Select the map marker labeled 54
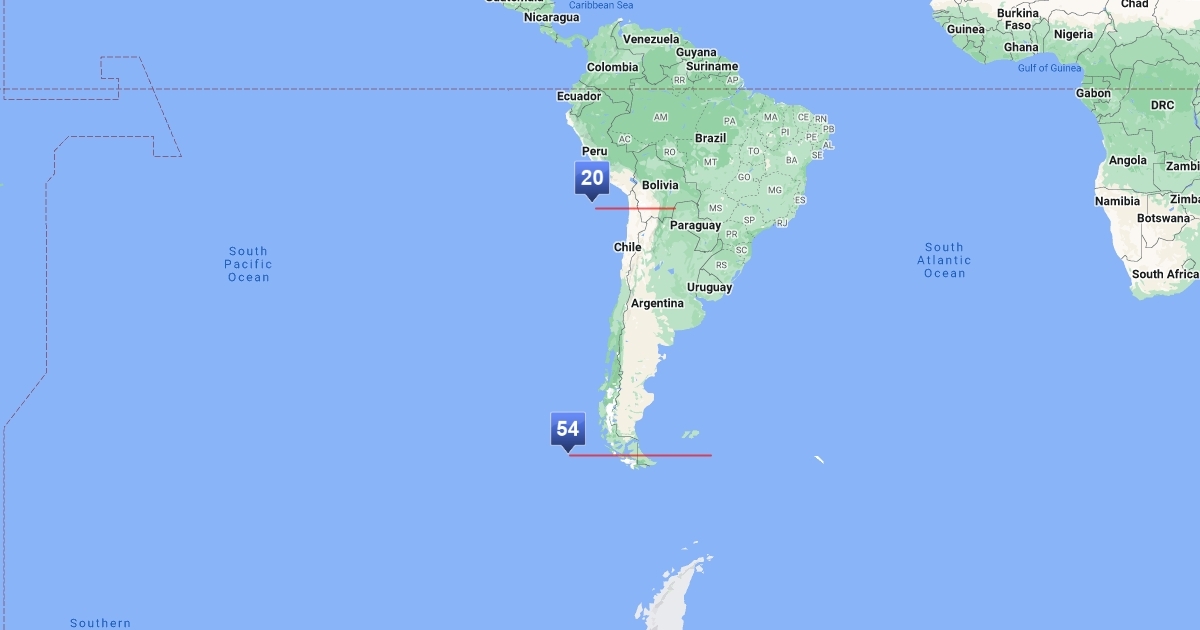Image resolution: width=1200 pixels, height=630 pixels. point(567,429)
